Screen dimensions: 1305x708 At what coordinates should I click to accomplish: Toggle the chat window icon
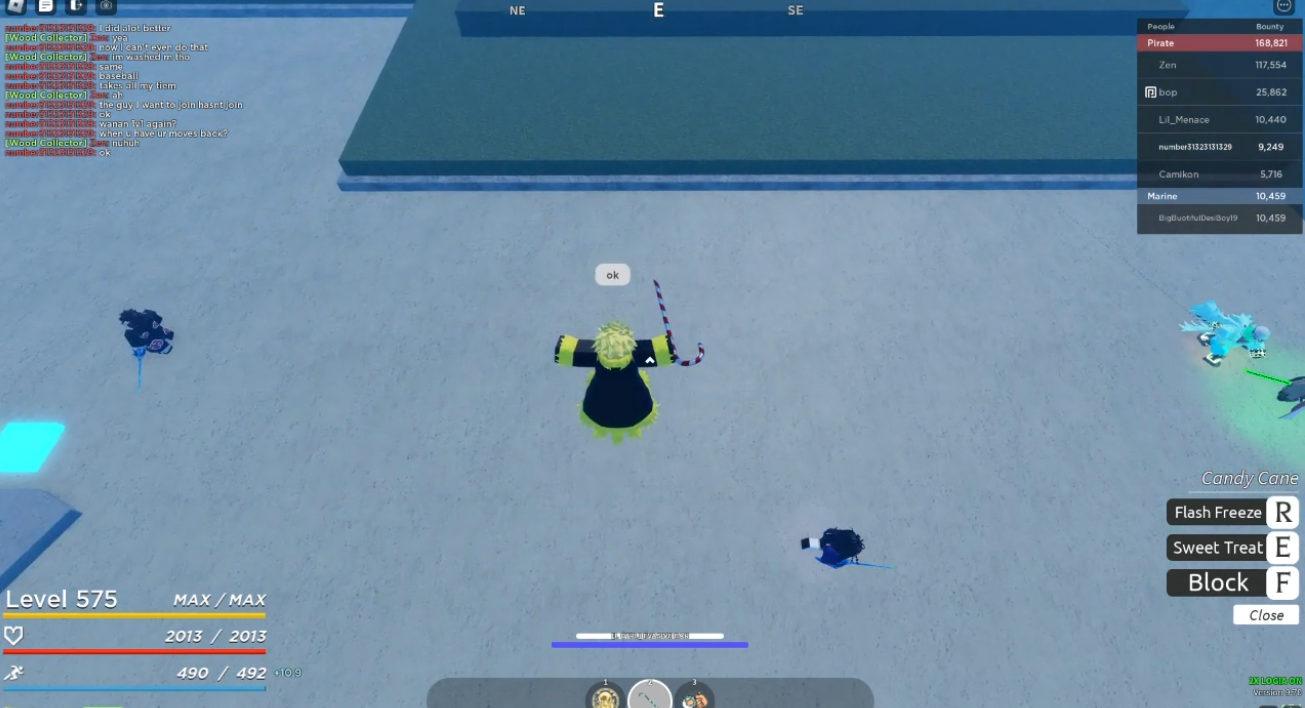tap(46, 6)
